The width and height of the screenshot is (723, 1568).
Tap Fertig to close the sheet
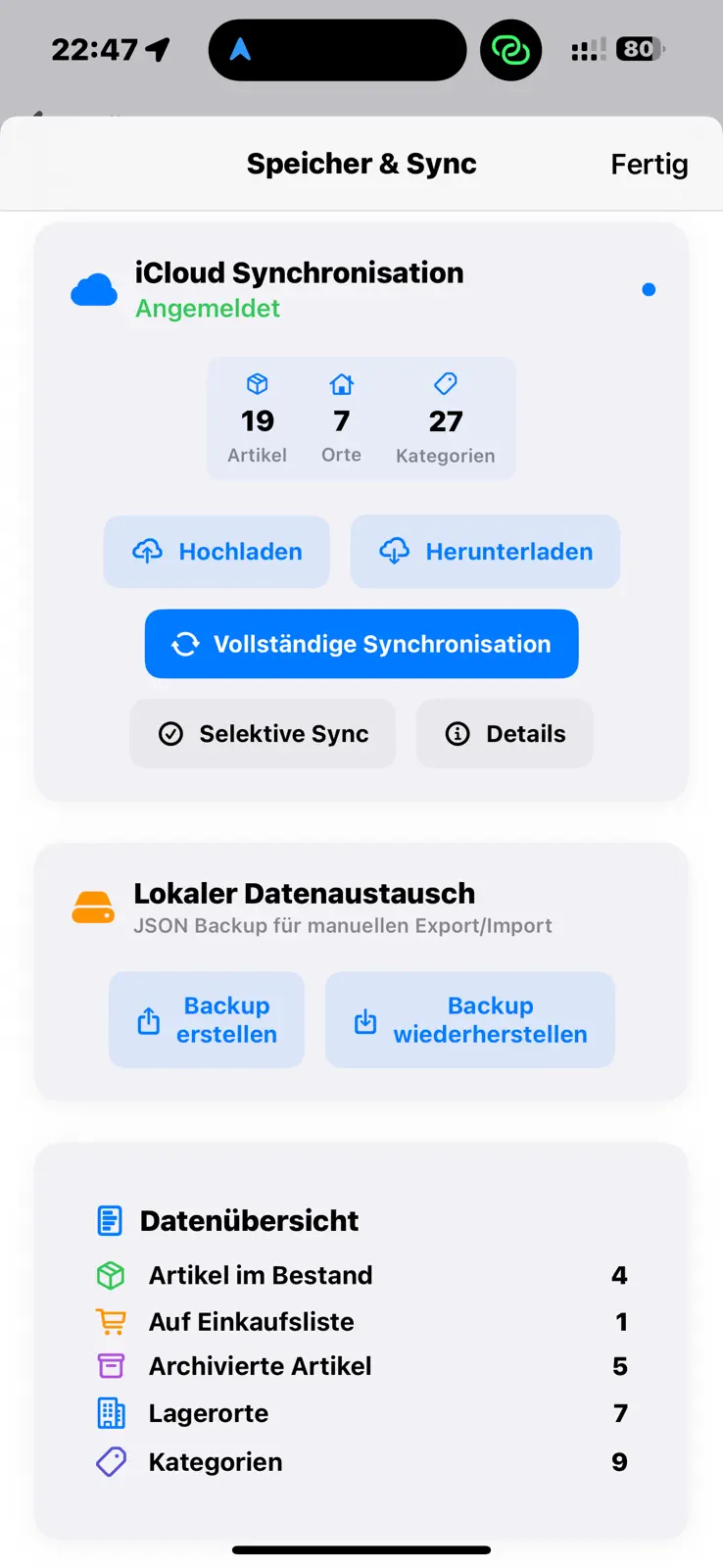649,164
